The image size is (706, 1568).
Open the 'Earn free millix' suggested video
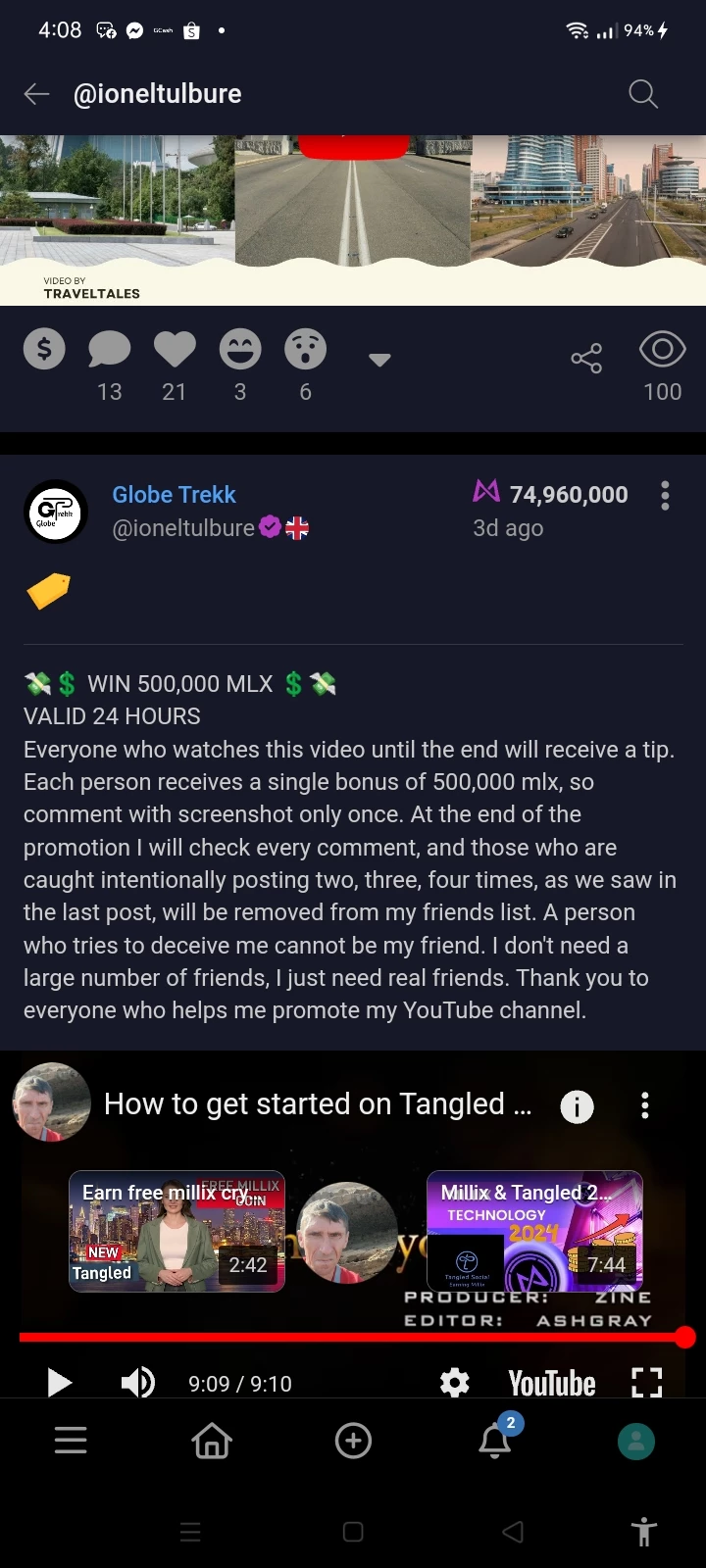177,1231
